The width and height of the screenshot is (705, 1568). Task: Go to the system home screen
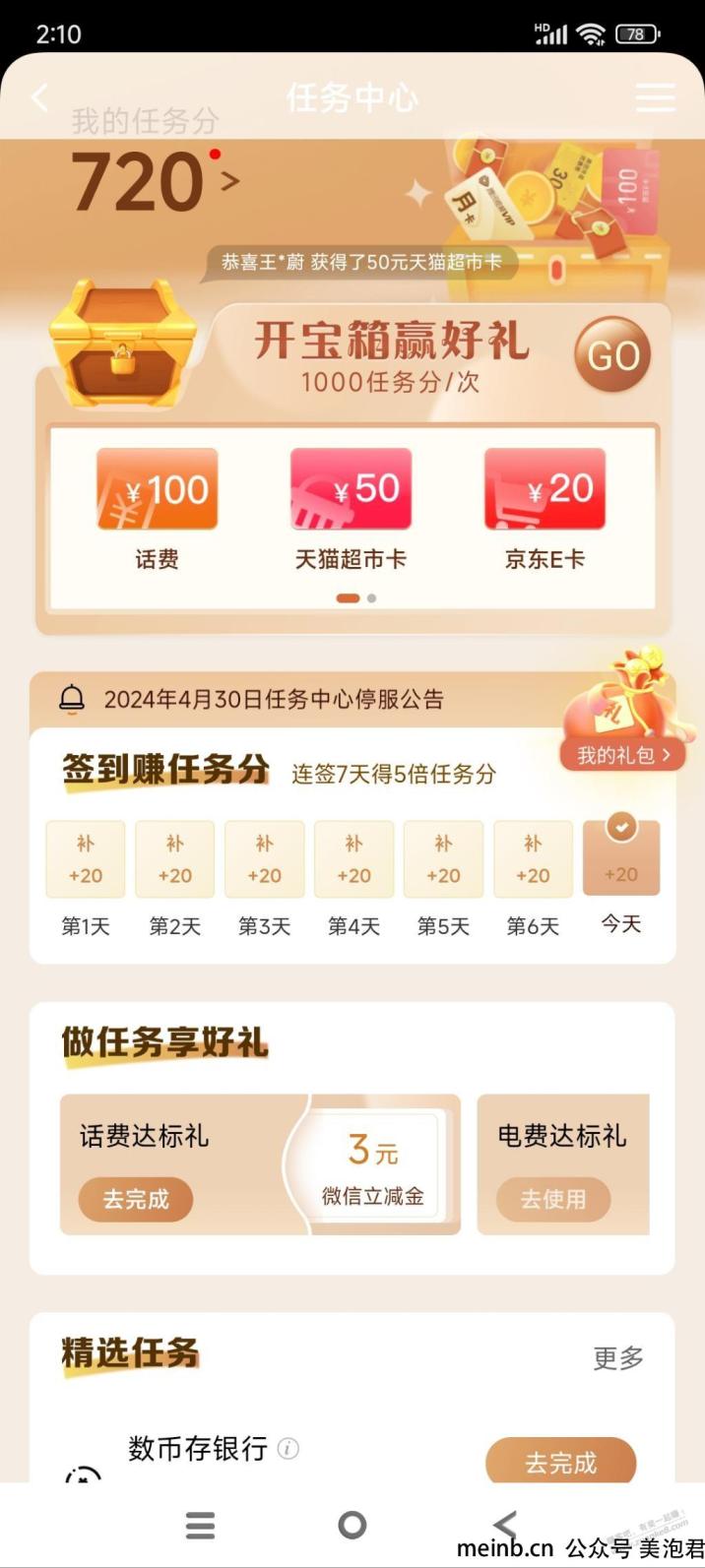(x=352, y=1526)
